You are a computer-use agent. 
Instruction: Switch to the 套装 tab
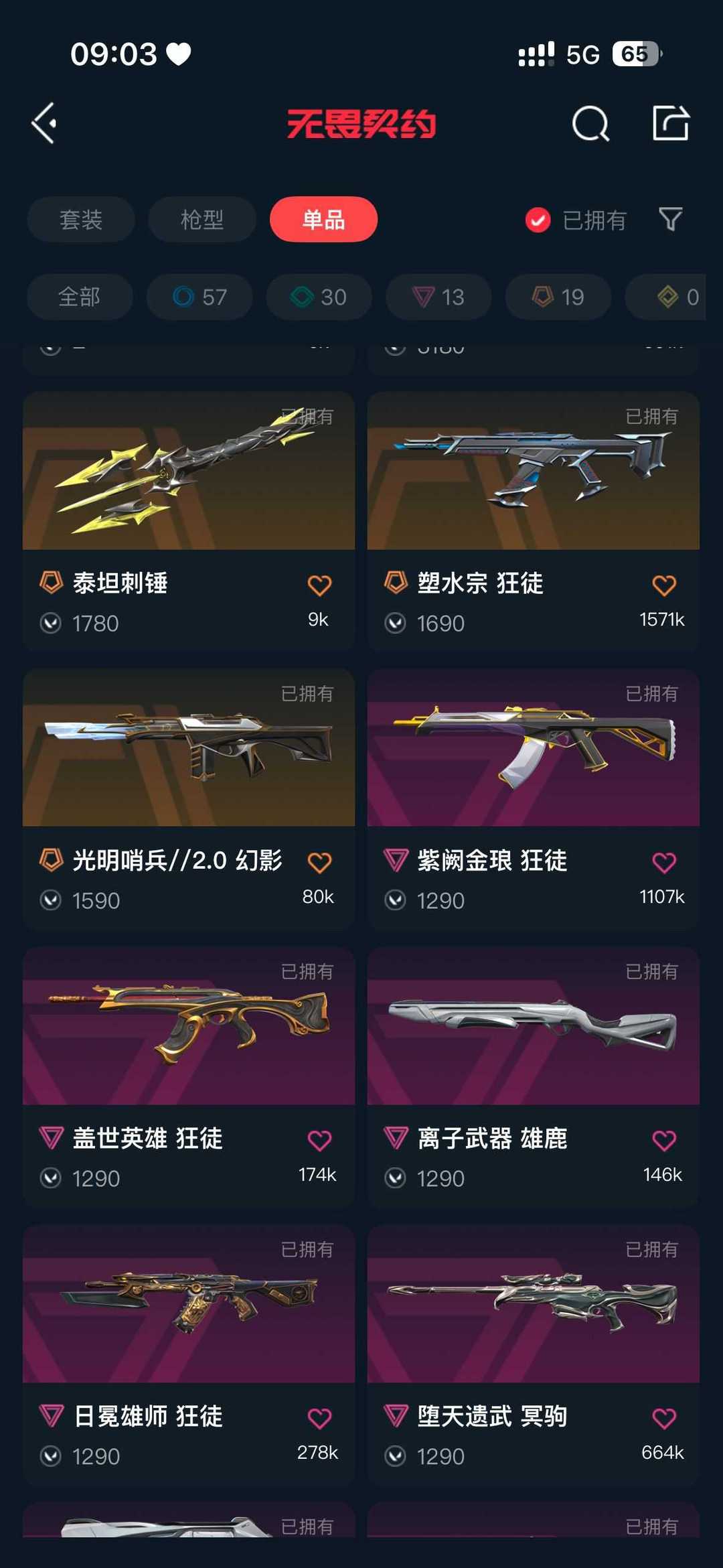[81, 220]
